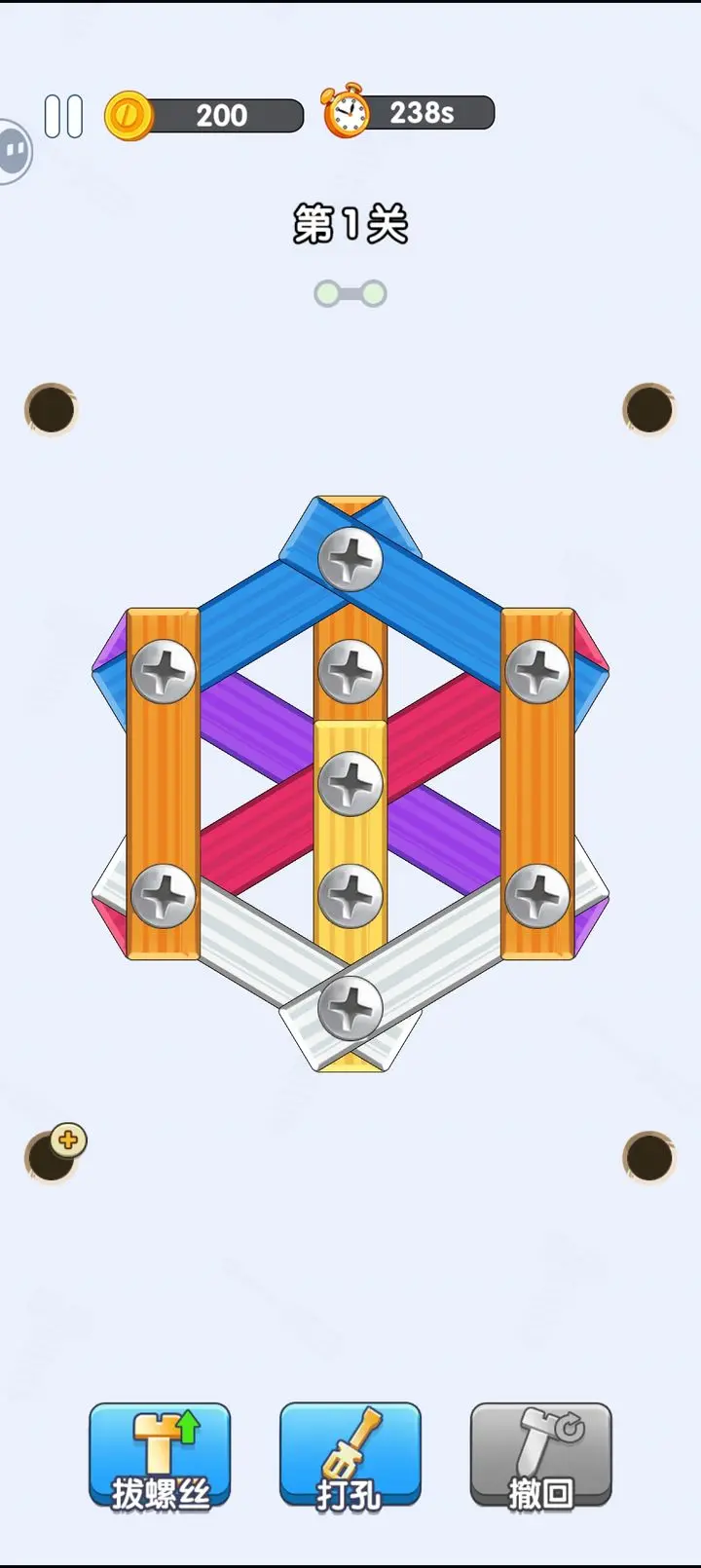The height and width of the screenshot is (1568, 701).
Task: Select the bottom screw on the right orange bar
Action: point(537,896)
